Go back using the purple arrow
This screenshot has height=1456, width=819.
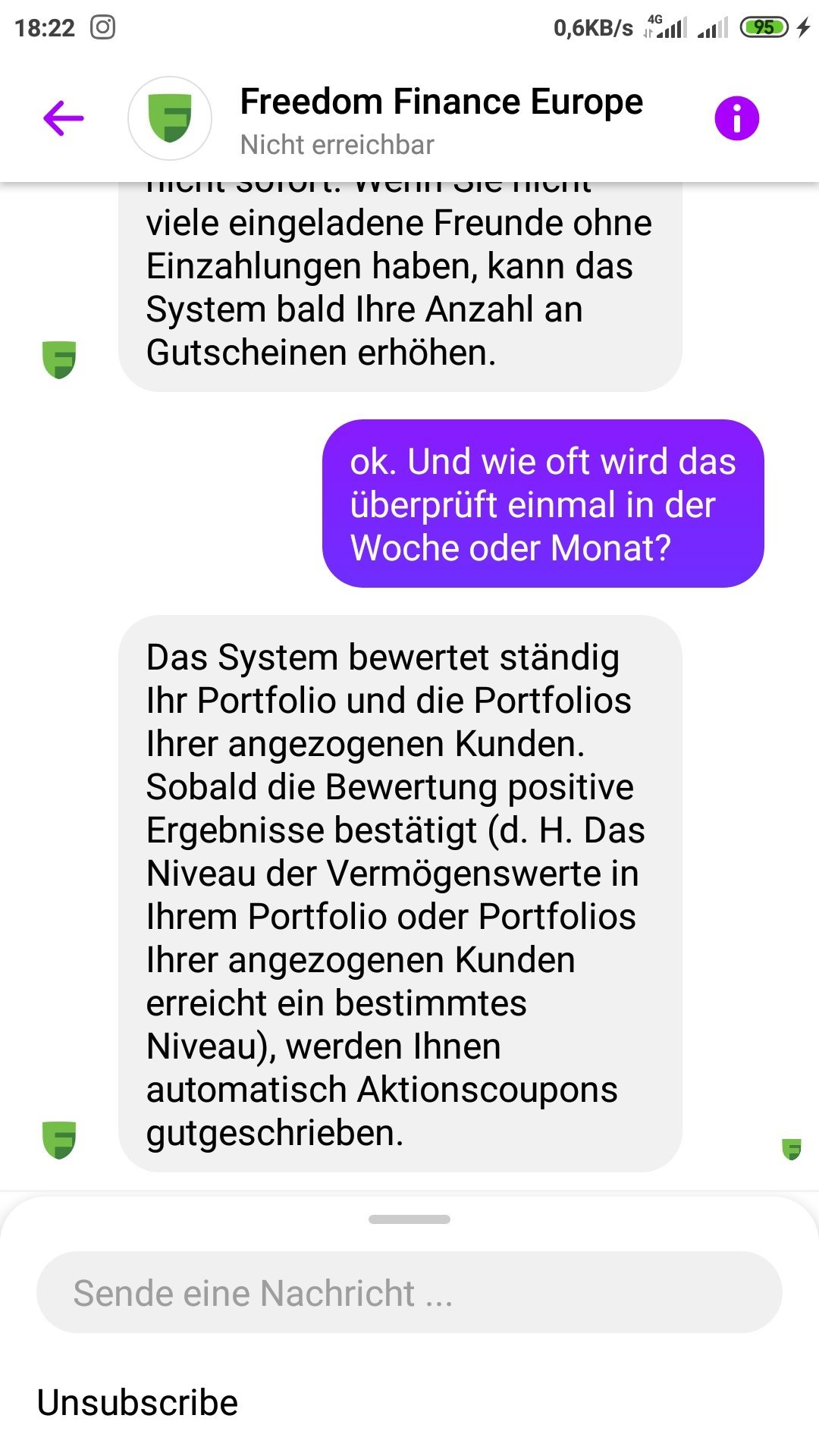point(64,118)
